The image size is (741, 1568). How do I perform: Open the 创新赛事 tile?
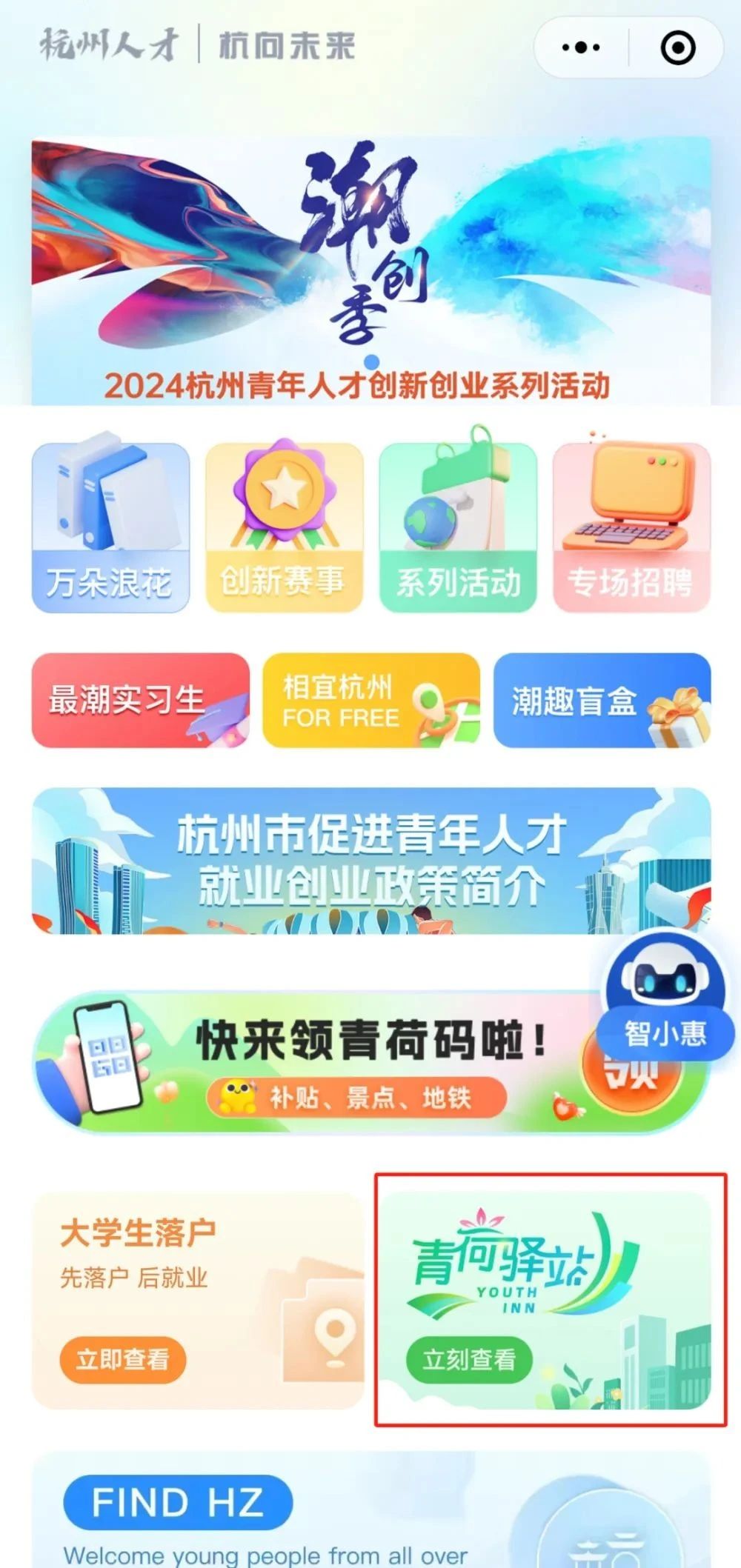(x=284, y=527)
